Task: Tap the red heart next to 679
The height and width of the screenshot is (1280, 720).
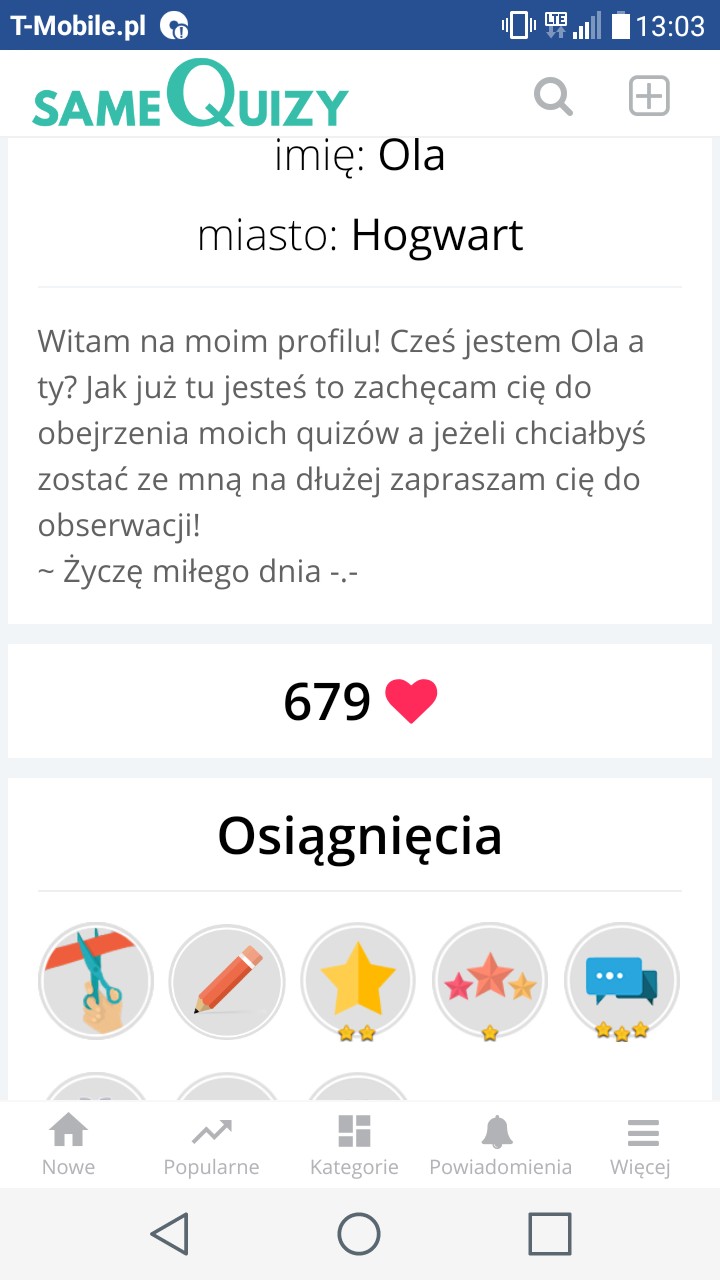Action: click(411, 701)
